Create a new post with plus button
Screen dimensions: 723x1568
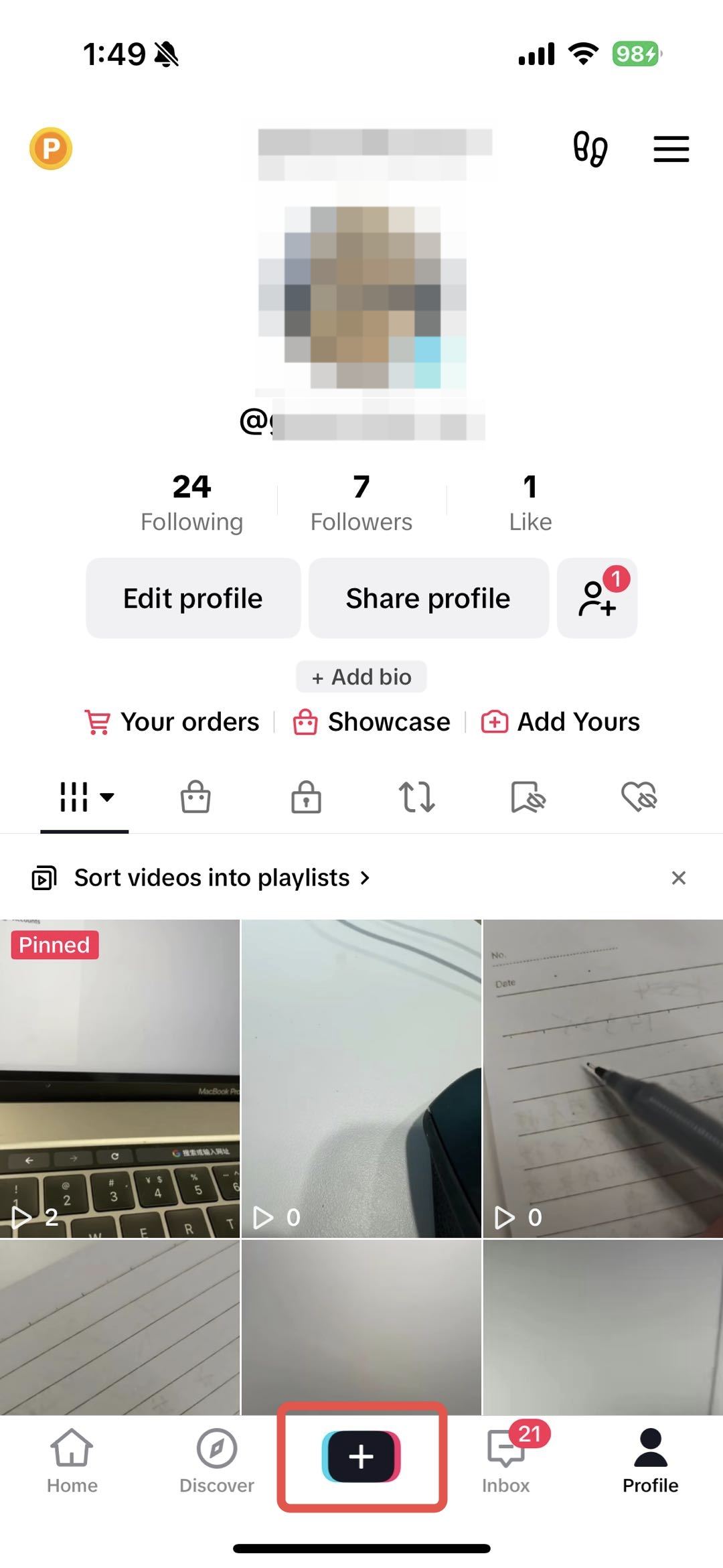click(x=361, y=1457)
